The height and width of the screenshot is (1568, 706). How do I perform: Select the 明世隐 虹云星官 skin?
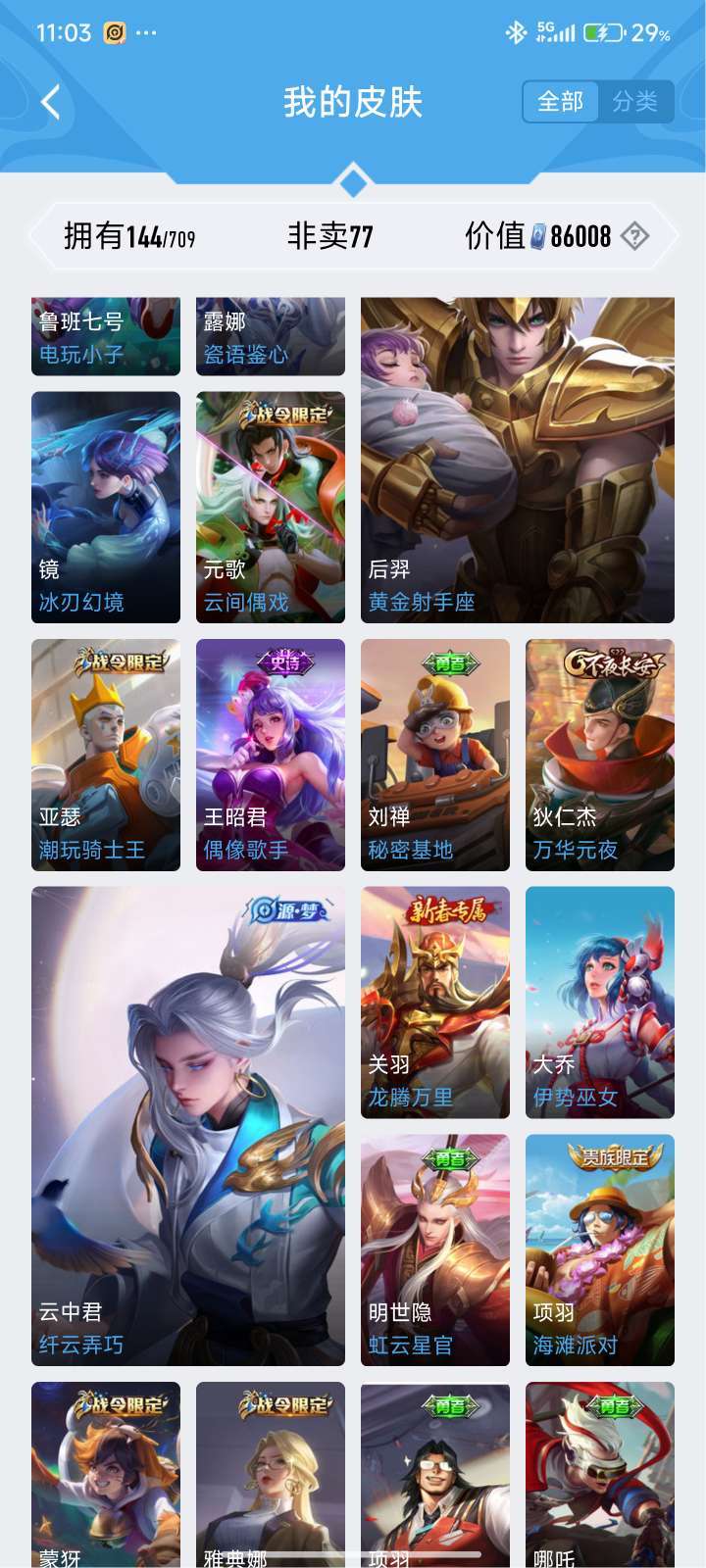pos(435,1250)
